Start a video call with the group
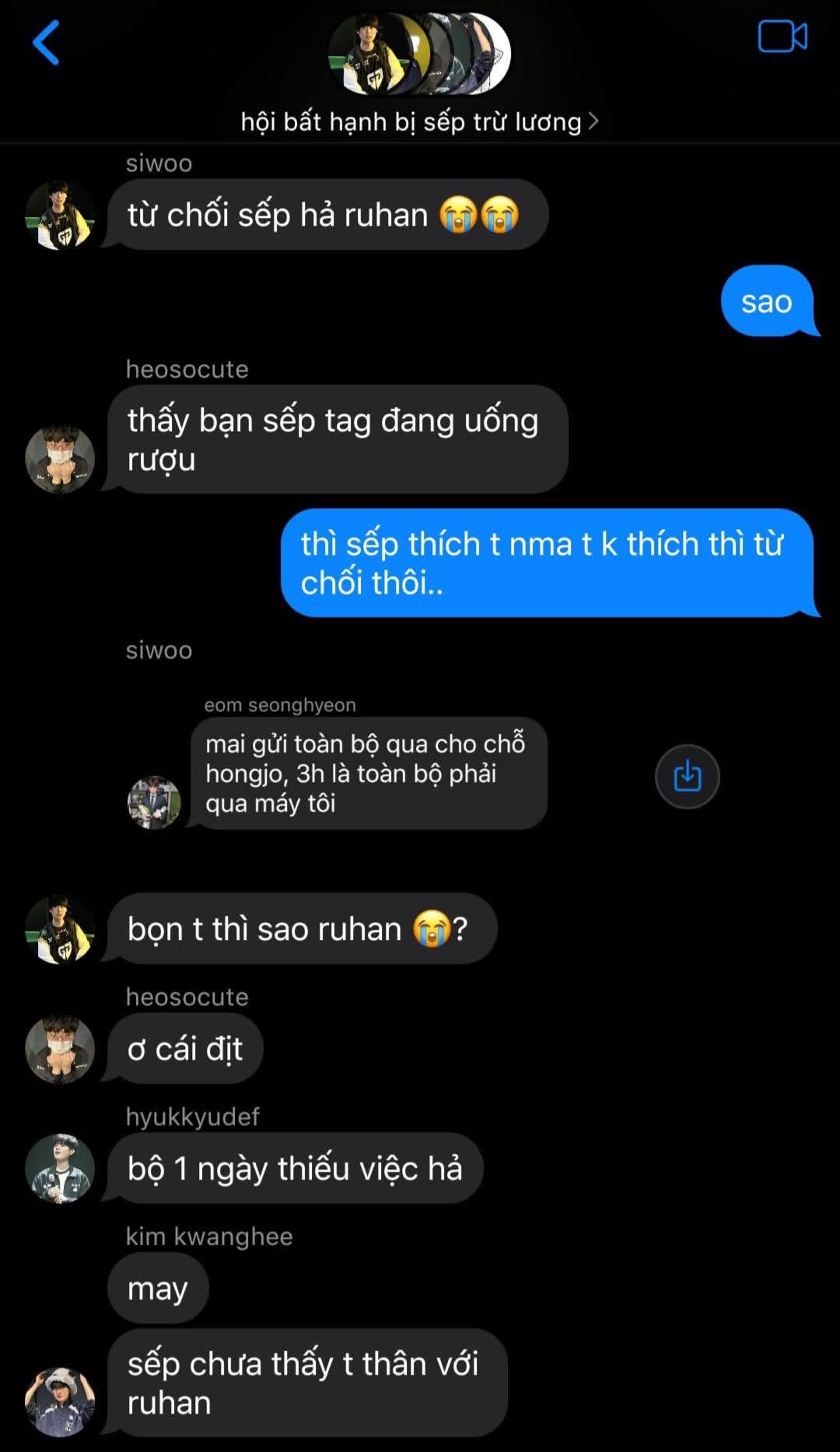This screenshot has height=1452, width=840. [x=782, y=37]
